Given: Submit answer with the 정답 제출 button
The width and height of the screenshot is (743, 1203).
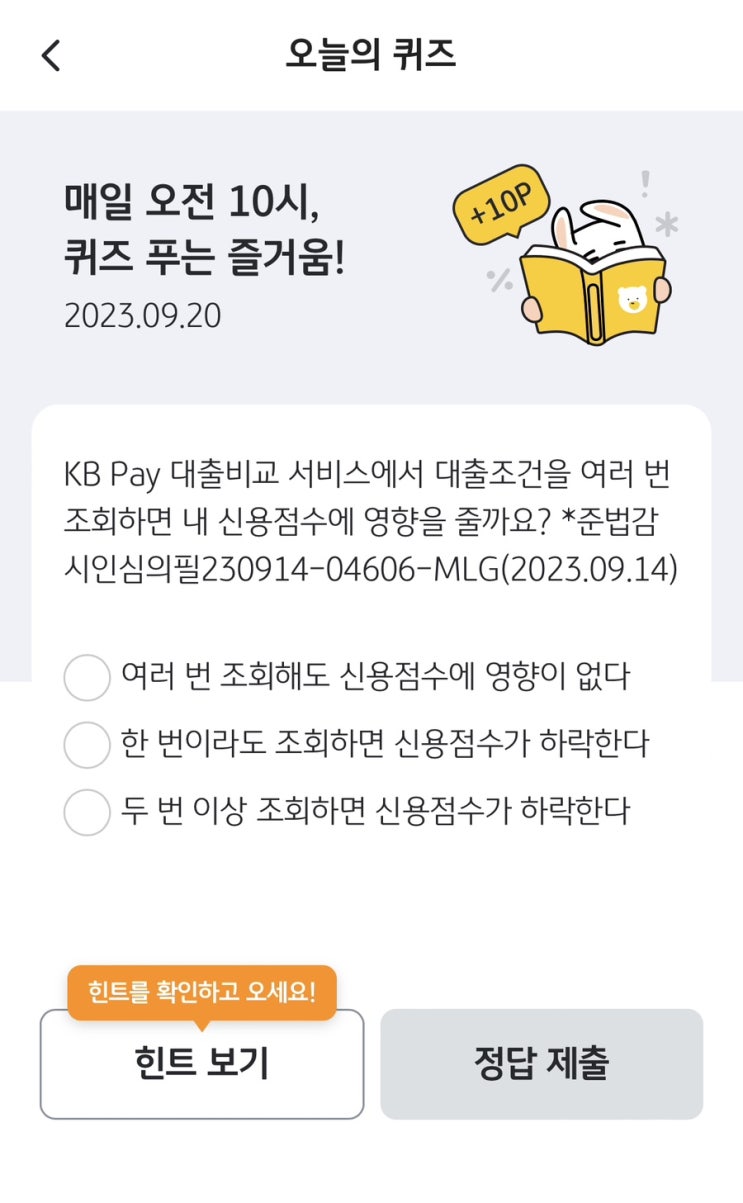Looking at the screenshot, I should click(x=541, y=1063).
